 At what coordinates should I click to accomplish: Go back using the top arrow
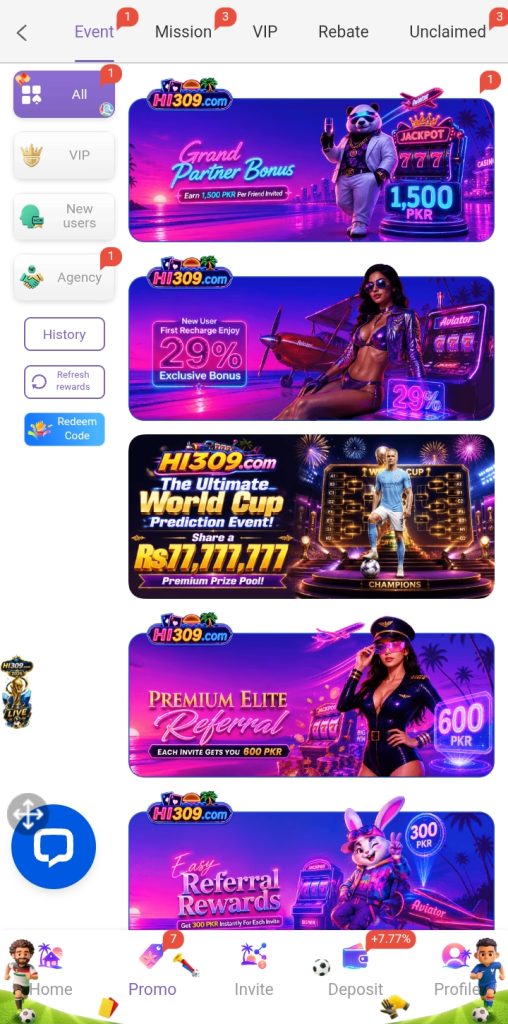point(22,32)
